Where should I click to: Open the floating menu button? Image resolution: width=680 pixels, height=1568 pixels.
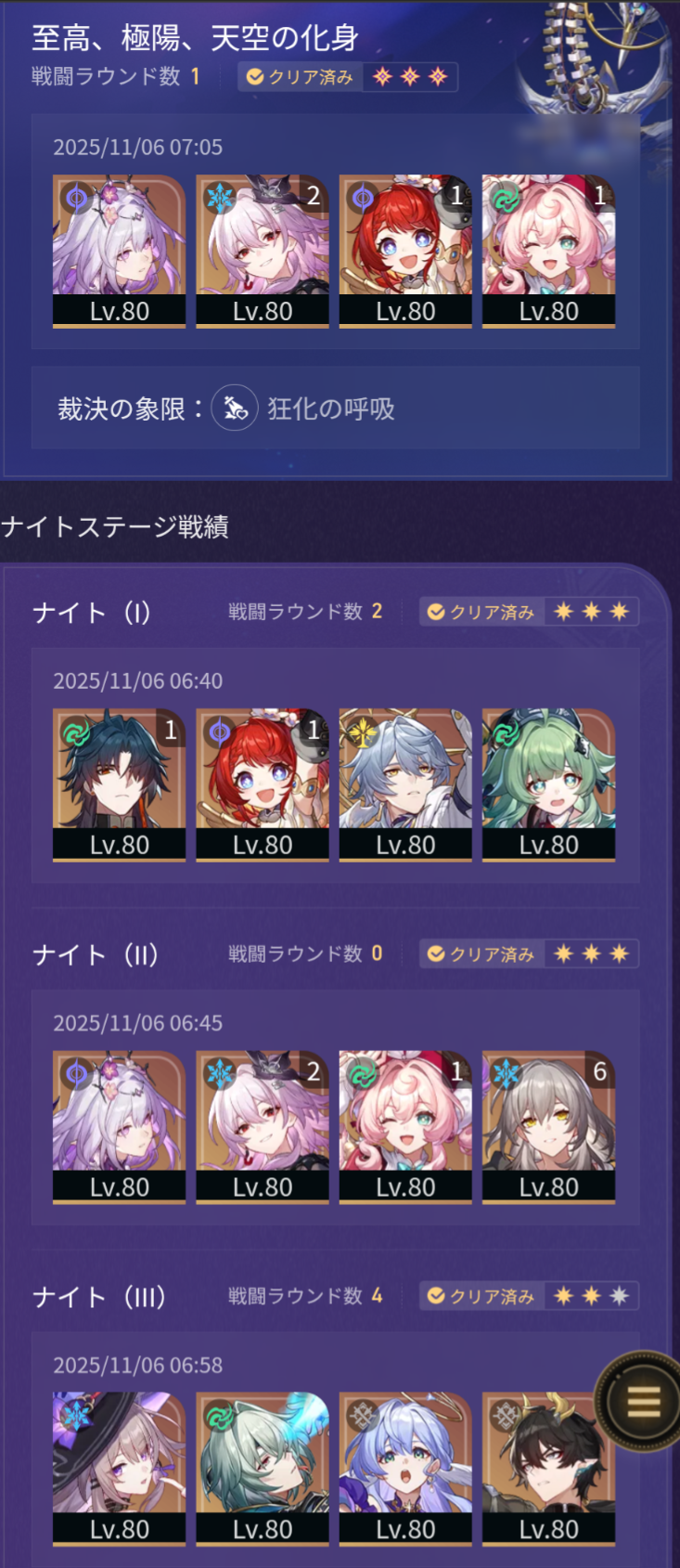point(643,1401)
